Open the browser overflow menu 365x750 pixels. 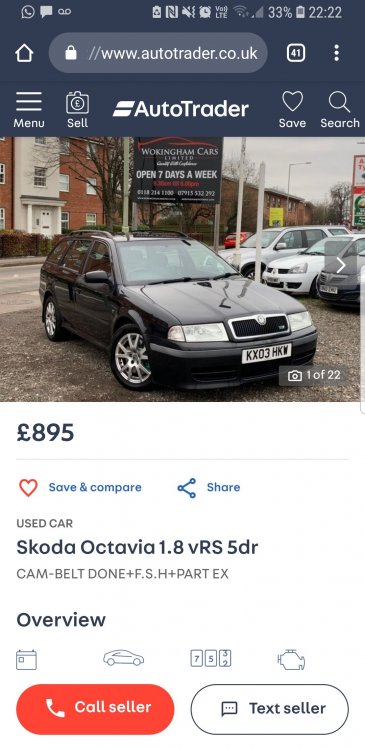click(x=337, y=53)
